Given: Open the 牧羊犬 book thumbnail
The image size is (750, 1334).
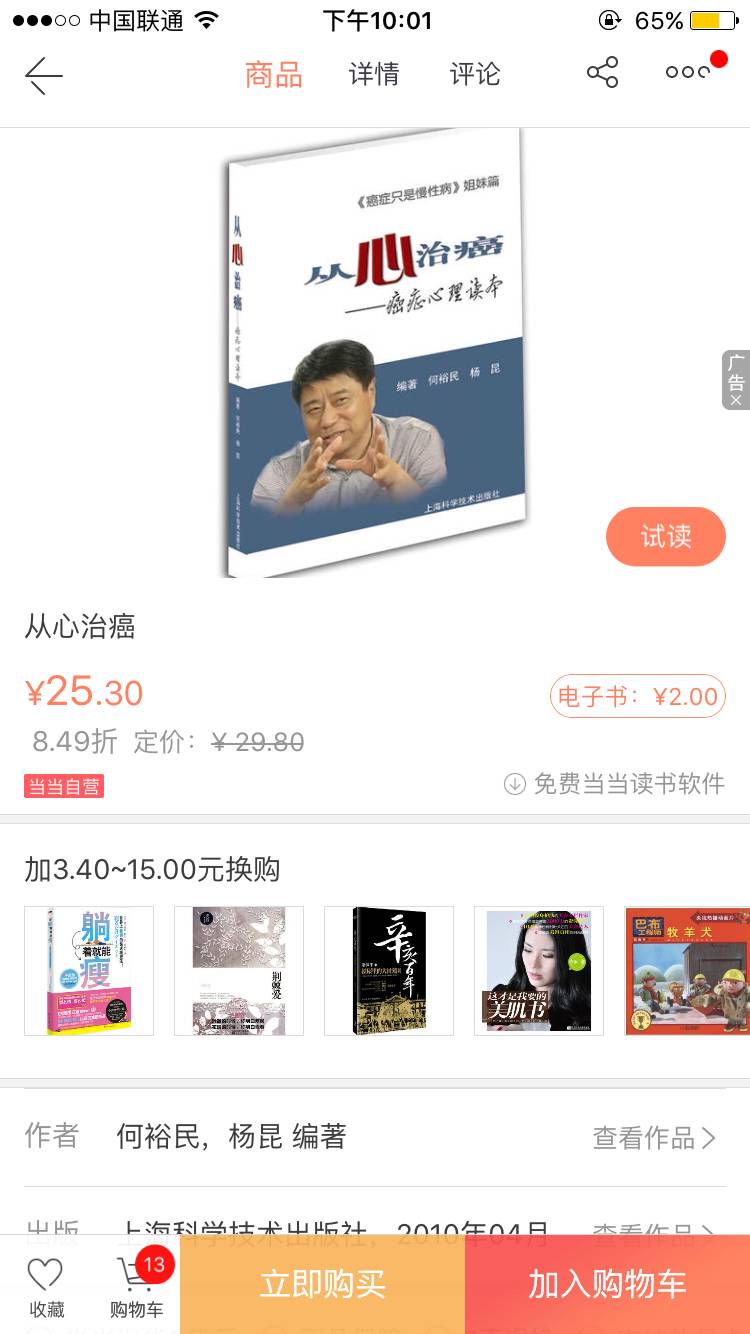Looking at the screenshot, I should (x=687, y=971).
